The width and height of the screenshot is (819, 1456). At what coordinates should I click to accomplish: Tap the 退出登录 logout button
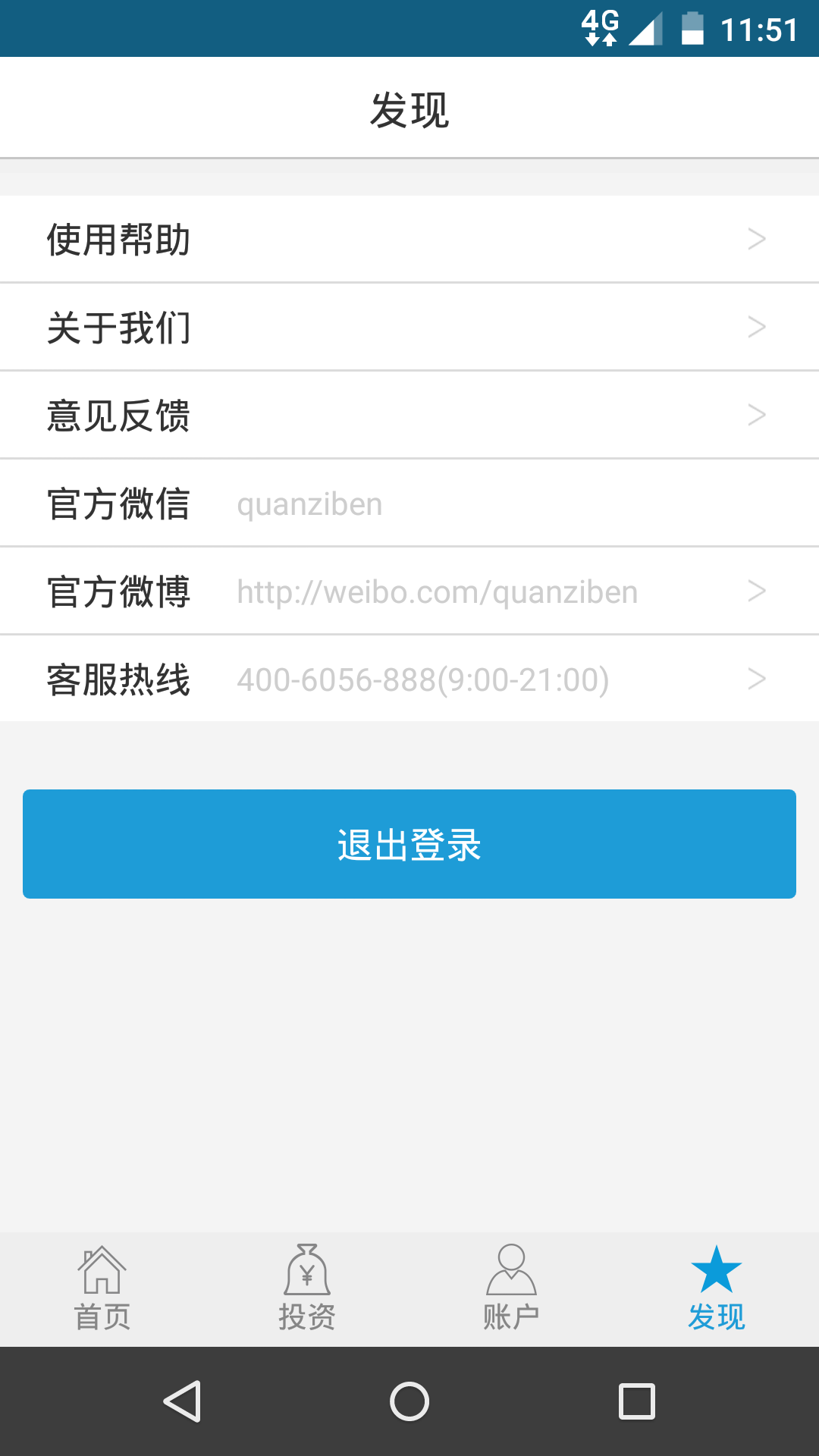pos(409,844)
